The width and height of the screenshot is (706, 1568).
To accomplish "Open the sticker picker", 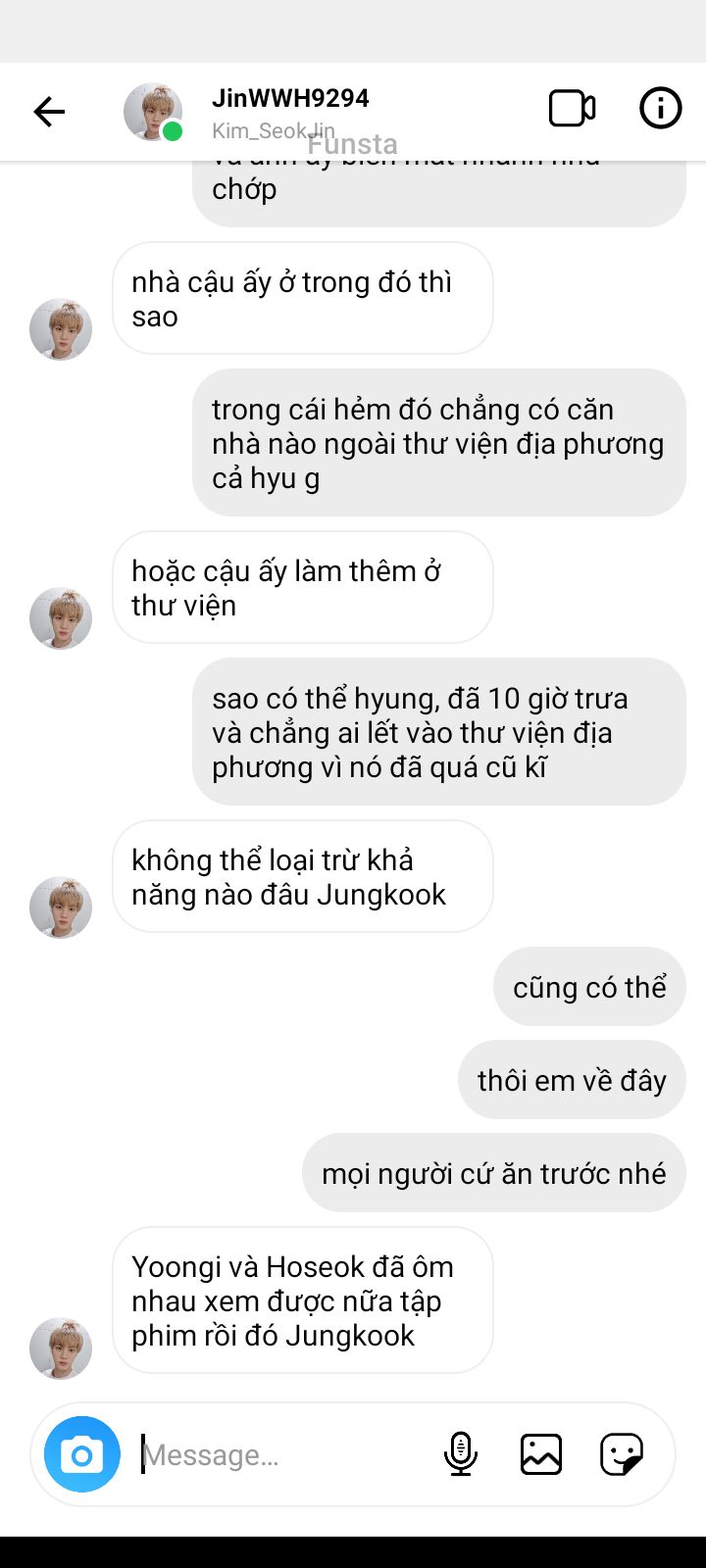I will (x=622, y=1454).
